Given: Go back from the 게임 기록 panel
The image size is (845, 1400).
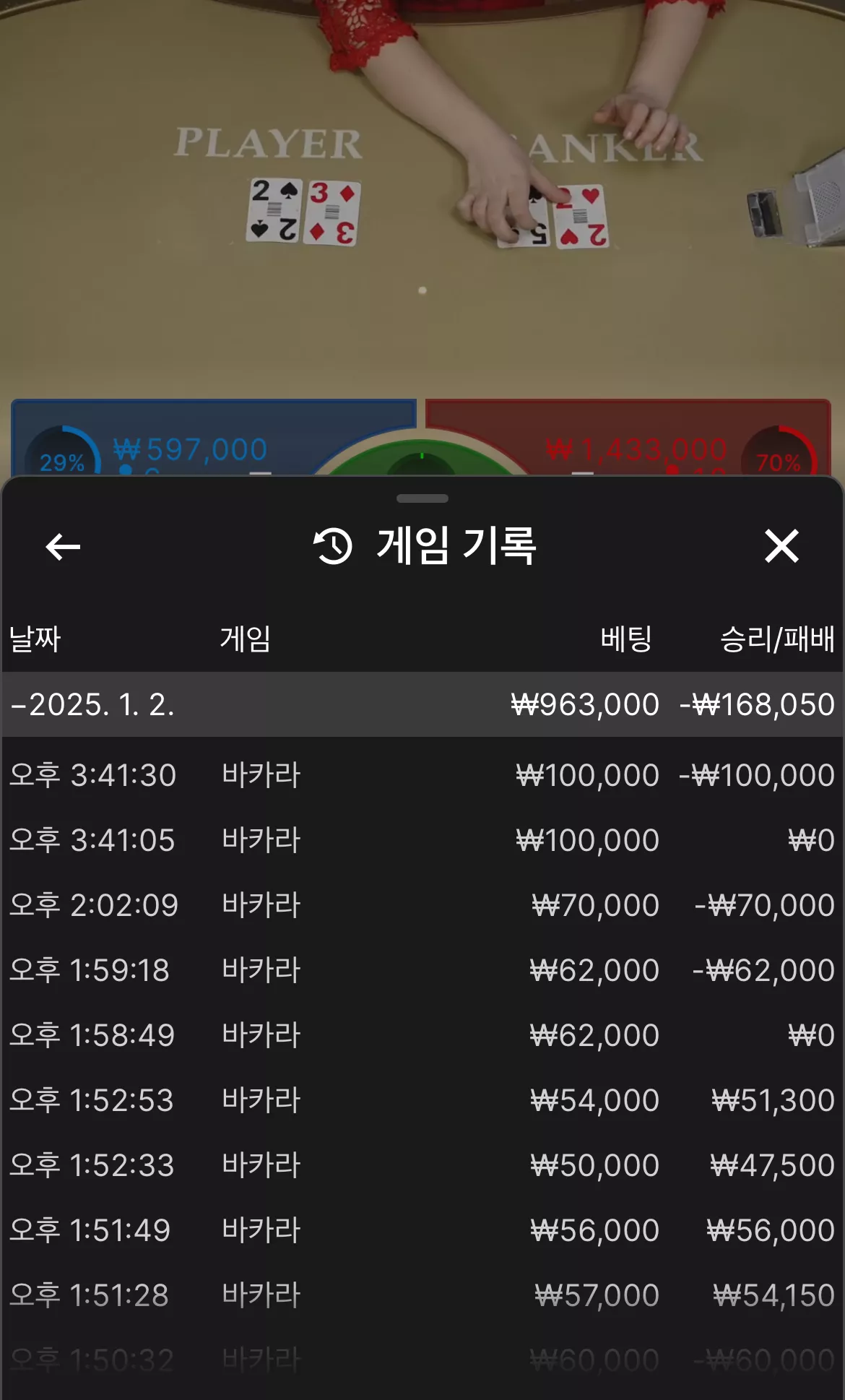Looking at the screenshot, I should (x=63, y=546).
